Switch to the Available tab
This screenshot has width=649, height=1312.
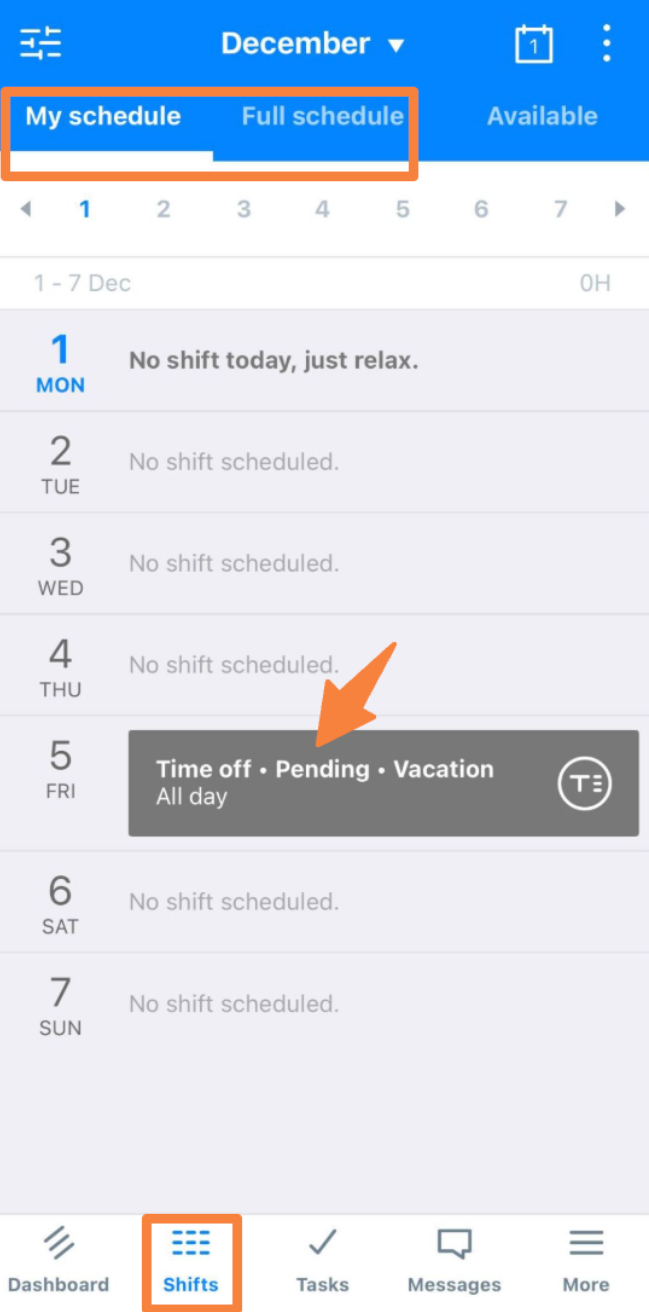pos(542,116)
